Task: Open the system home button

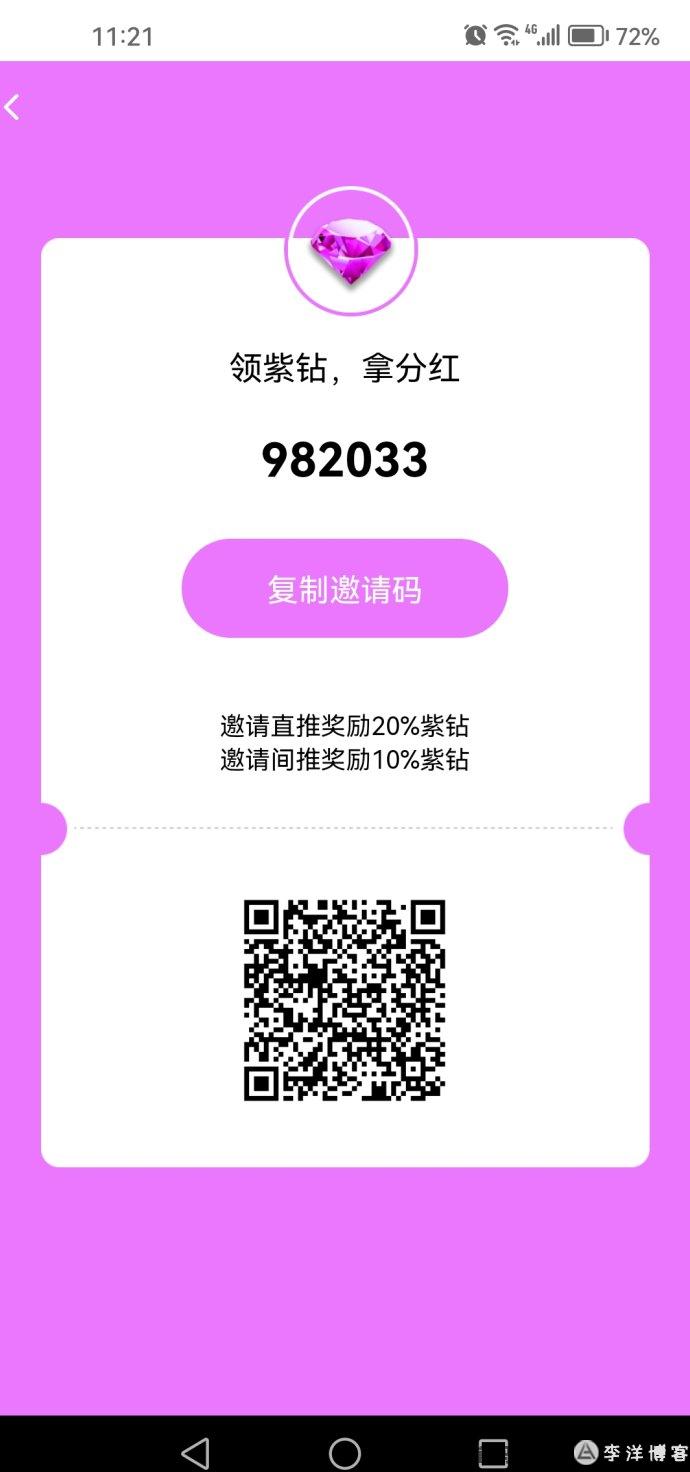Action: pyautogui.click(x=345, y=1453)
